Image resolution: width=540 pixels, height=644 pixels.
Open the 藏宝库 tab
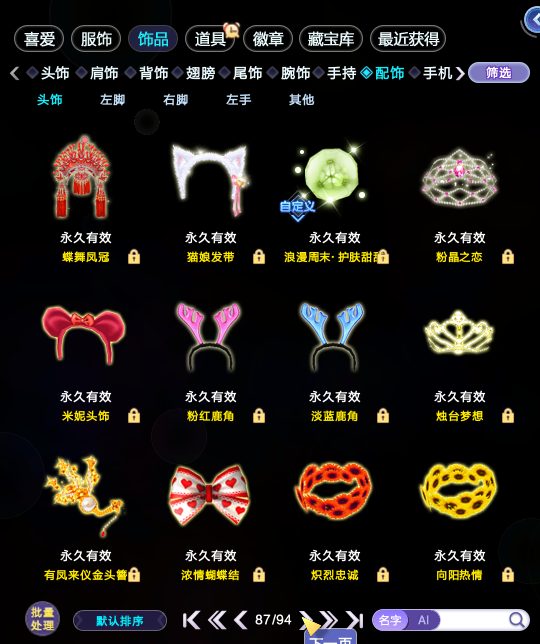[331, 39]
